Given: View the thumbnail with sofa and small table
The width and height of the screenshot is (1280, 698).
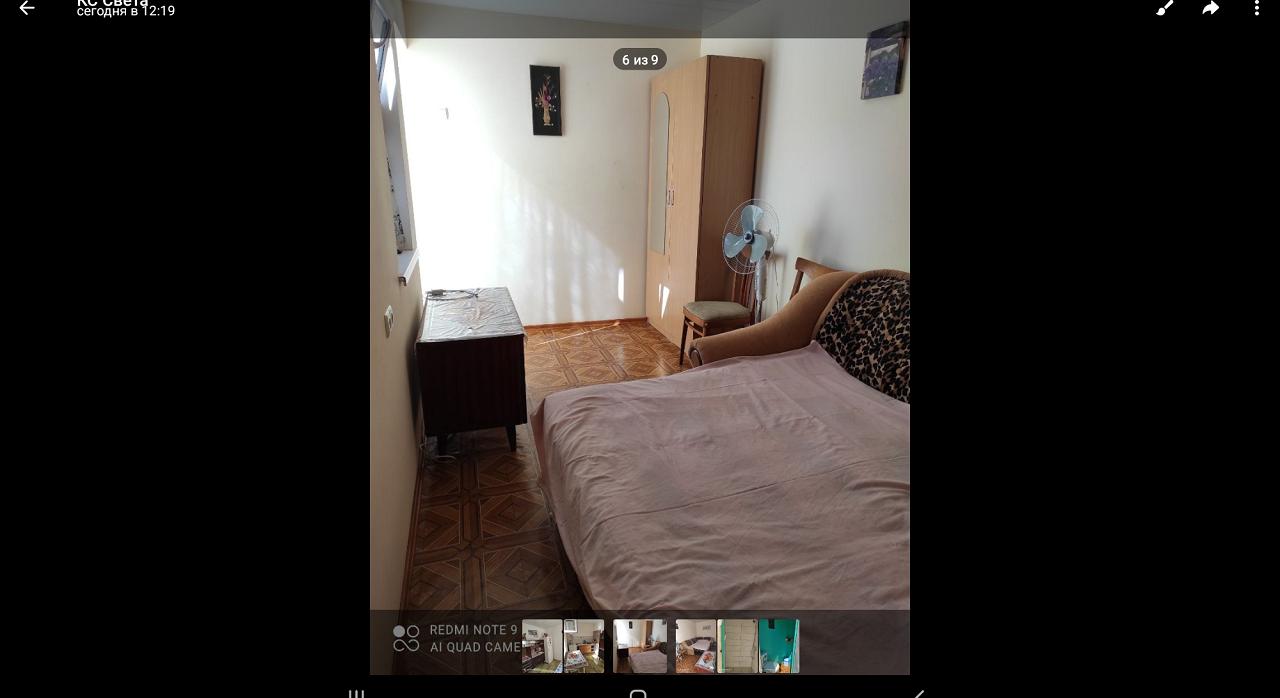Looking at the screenshot, I should pyautogui.click(x=696, y=646).
